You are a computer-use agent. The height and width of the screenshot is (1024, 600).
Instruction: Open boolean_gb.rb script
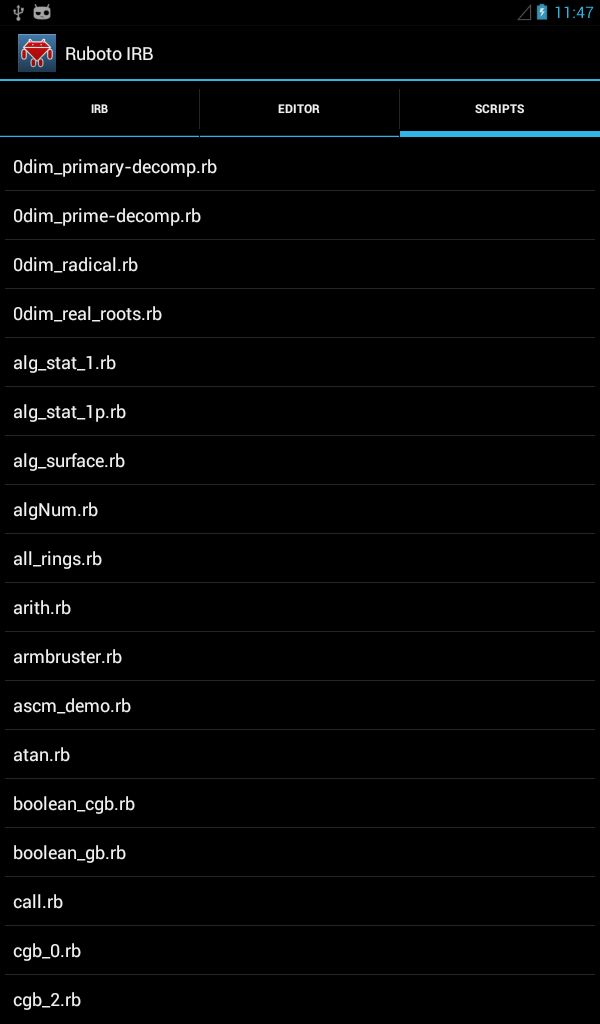click(300, 852)
